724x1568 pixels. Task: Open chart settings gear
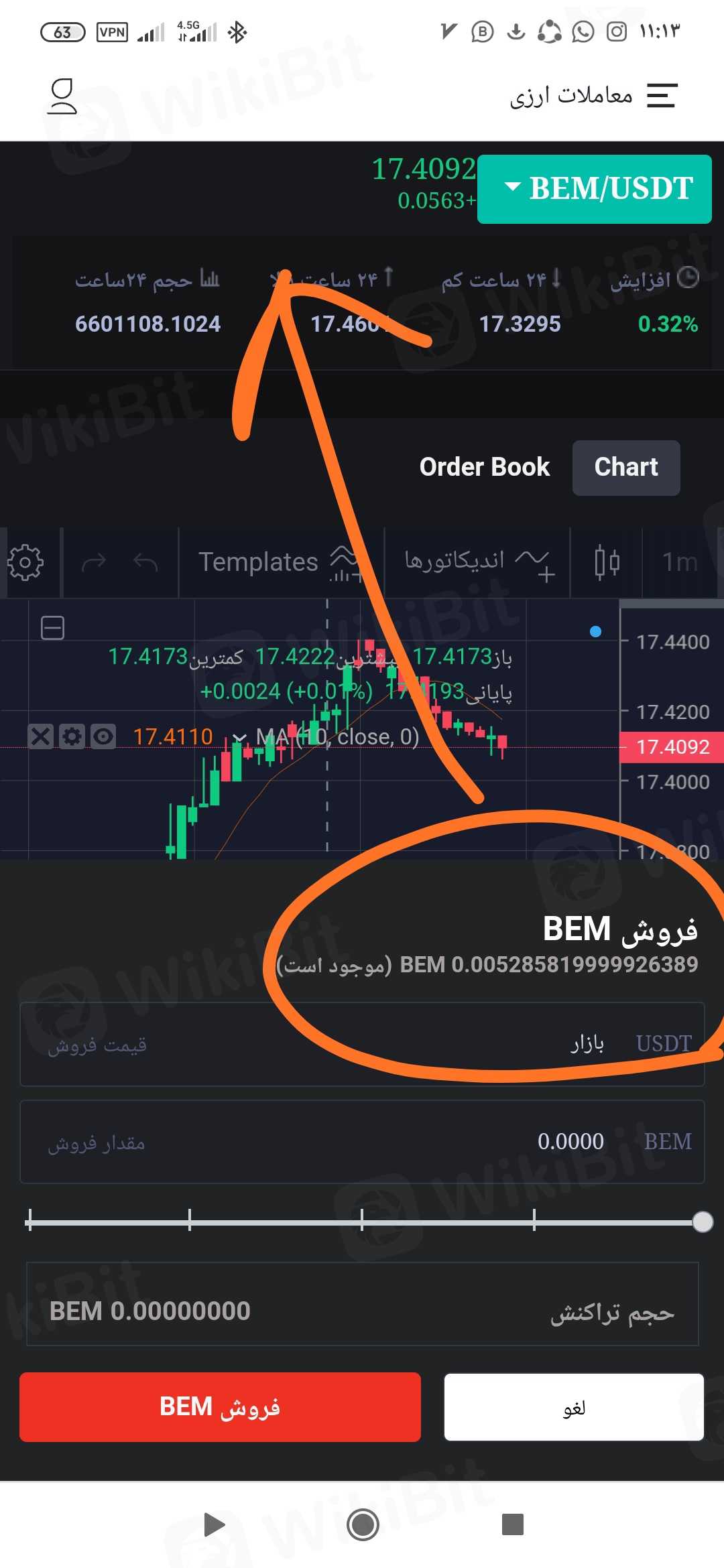[x=26, y=562]
